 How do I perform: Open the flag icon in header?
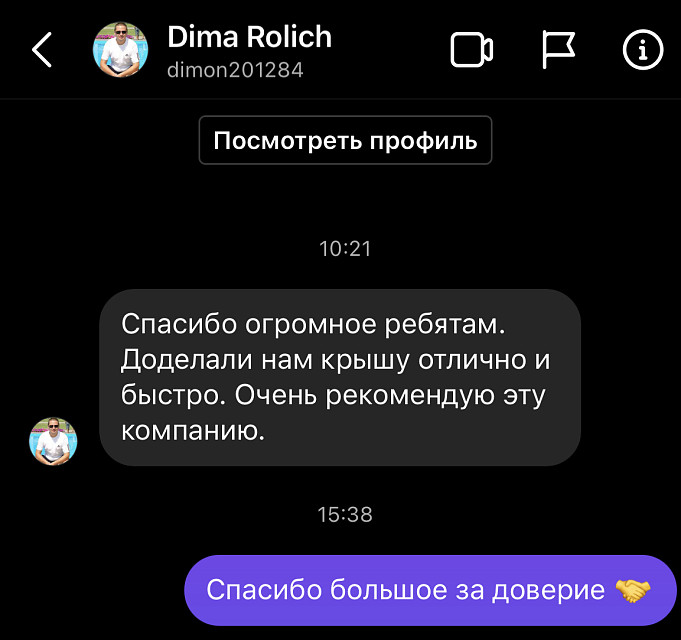click(x=559, y=50)
